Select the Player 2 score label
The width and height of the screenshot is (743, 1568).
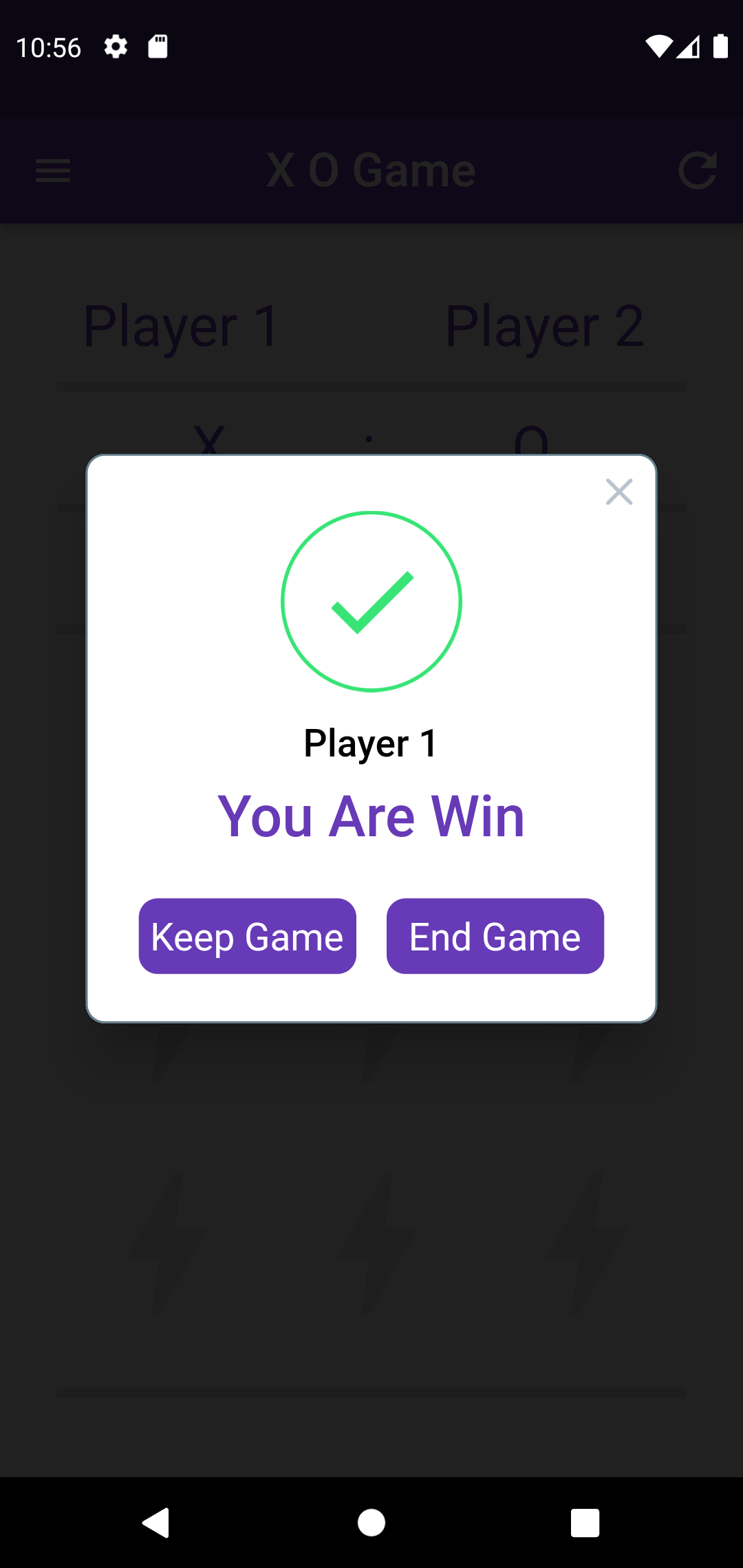click(544, 326)
